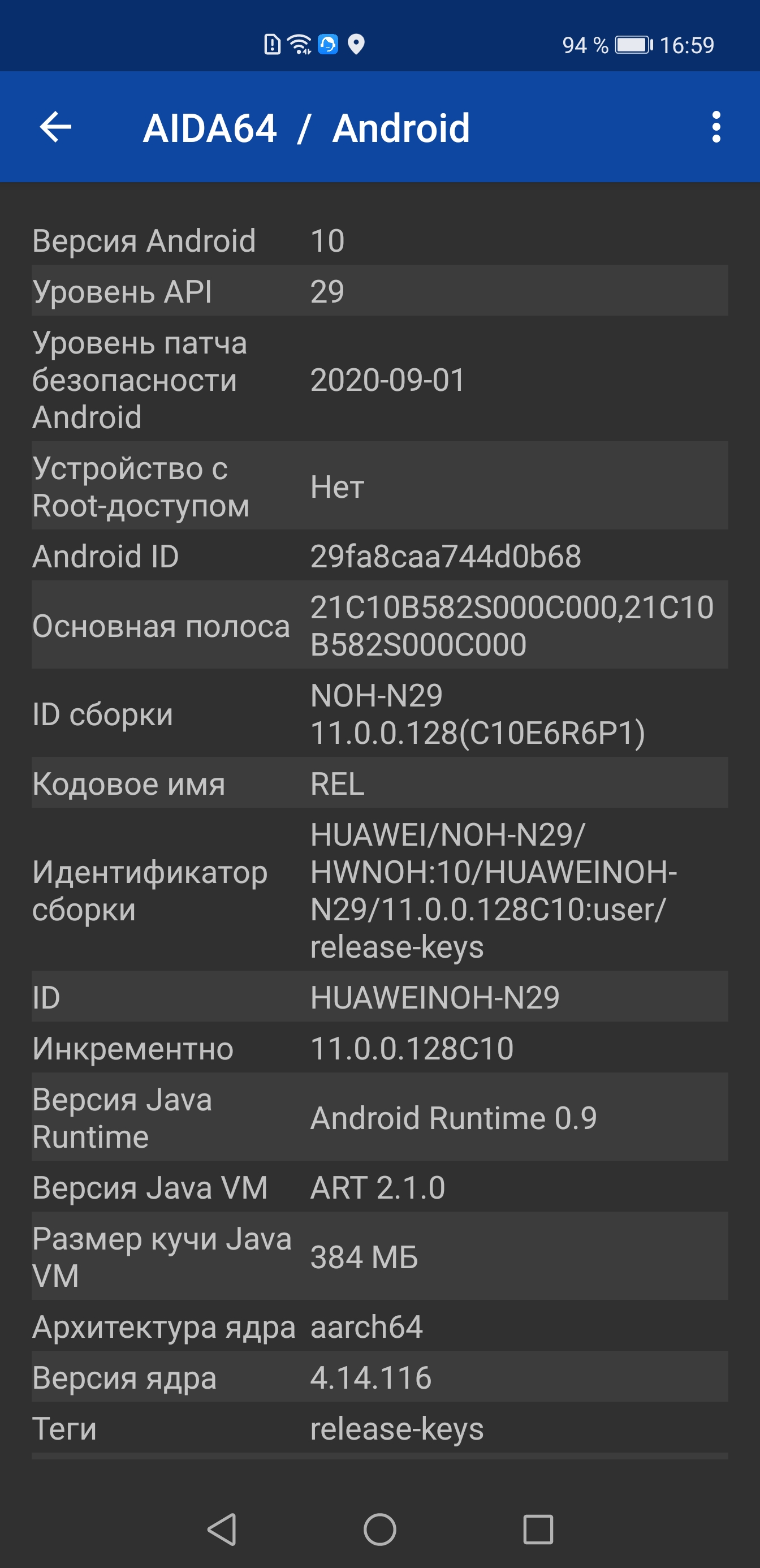Go back using the app bar arrow
This screenshot has height=1568, width=760.
click(x=55, y=127)
